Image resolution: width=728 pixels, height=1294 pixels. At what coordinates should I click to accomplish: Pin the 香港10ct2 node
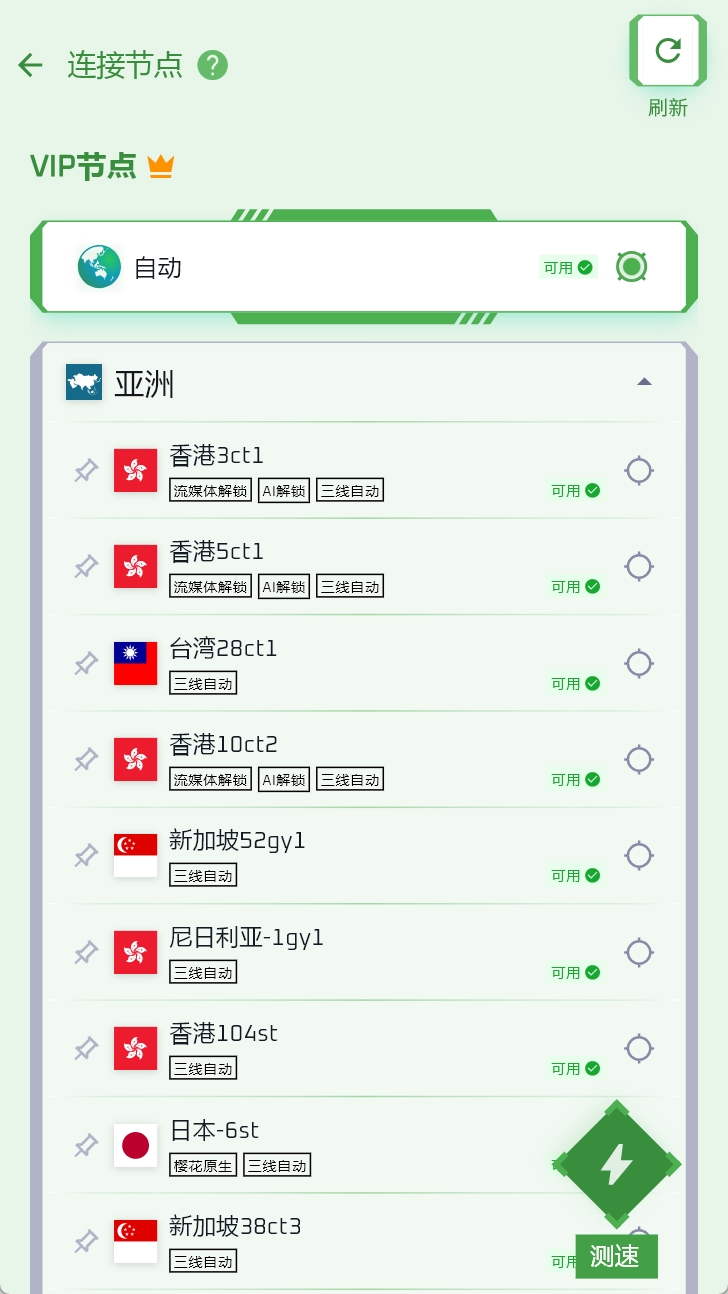[87, 760]
